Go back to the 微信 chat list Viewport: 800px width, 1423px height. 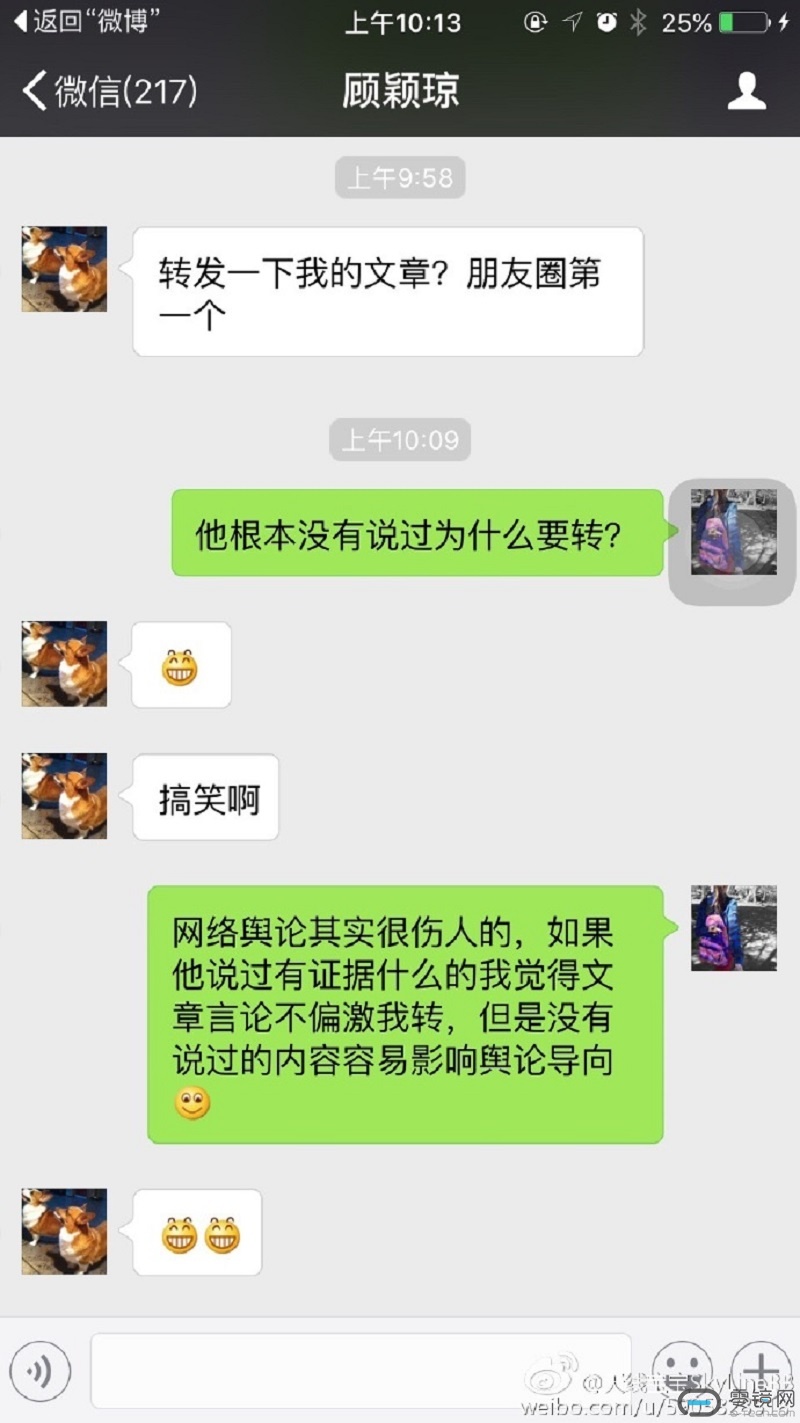(x=110, y=91)
